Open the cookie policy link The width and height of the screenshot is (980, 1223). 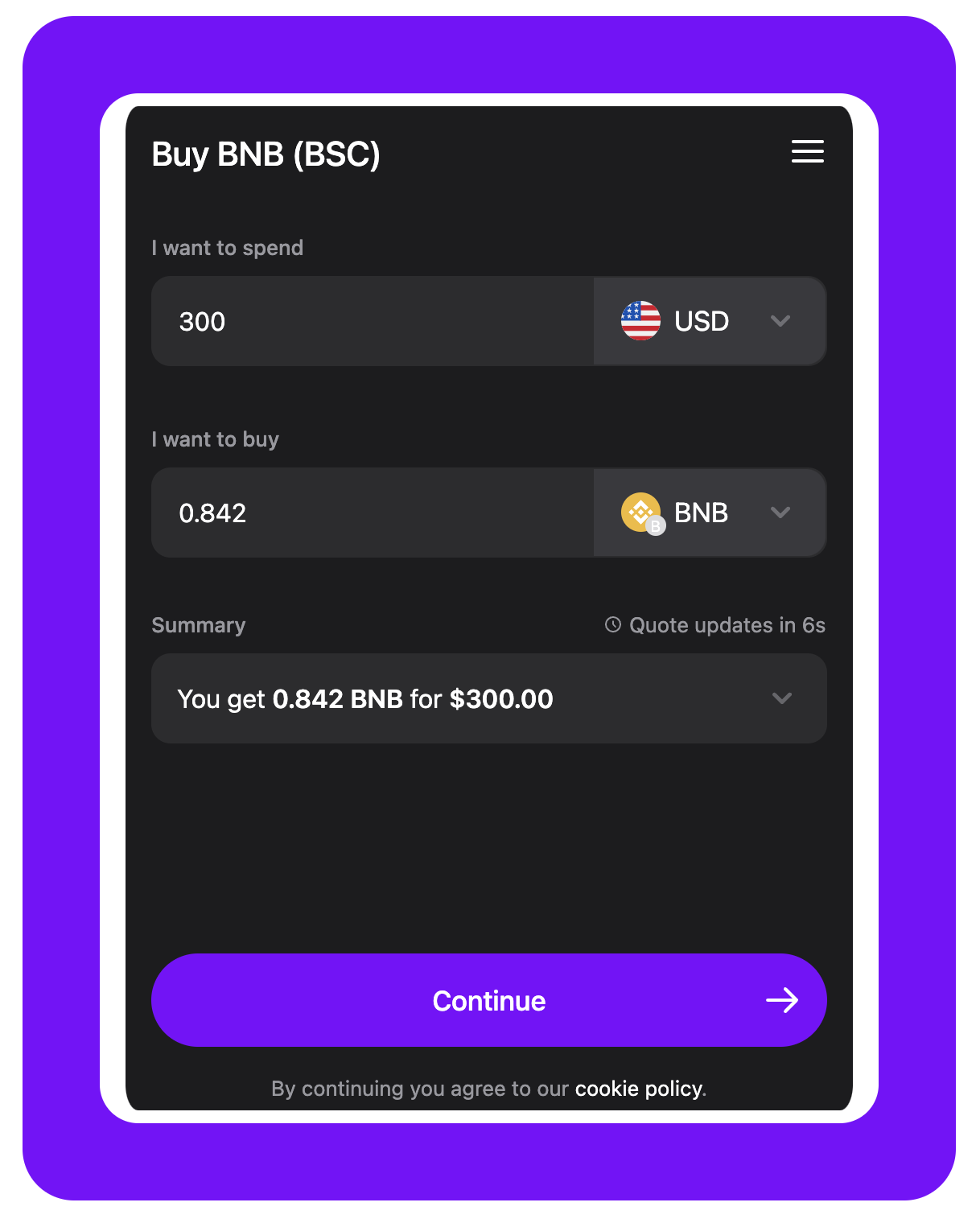[639, 1089]
